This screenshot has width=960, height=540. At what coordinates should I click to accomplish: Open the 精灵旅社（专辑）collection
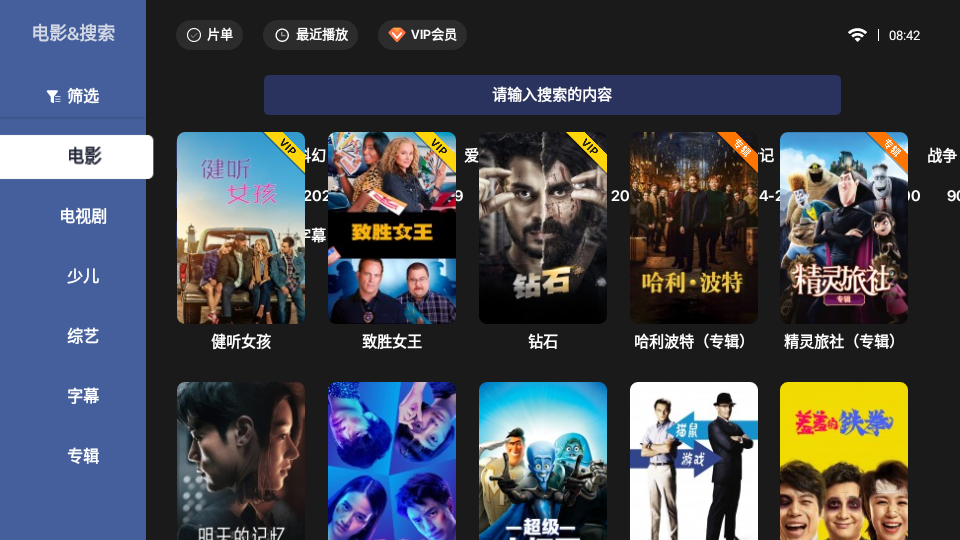(844, 228)
